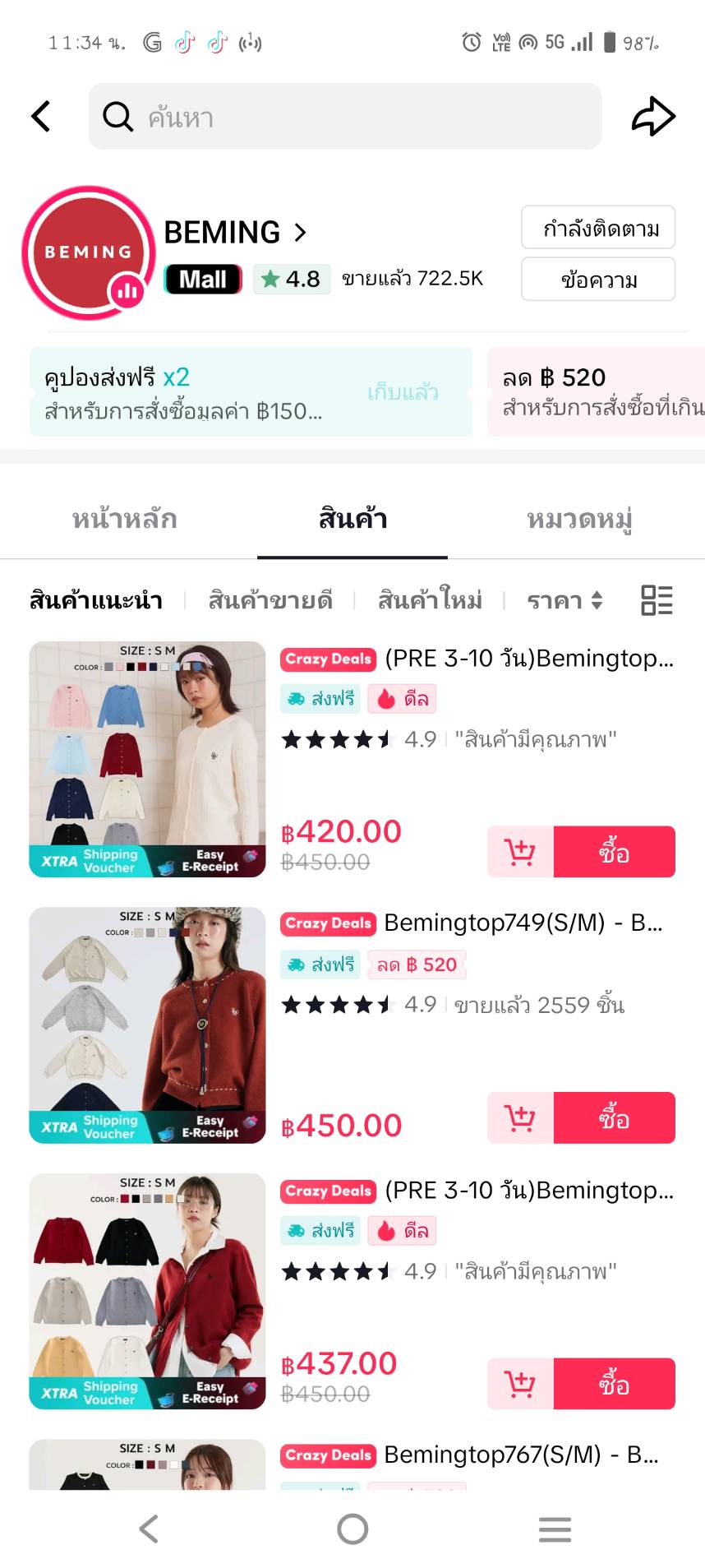Screen dimensions: 705x1568
Task: Add the ฿420.00 cardigan to cart
Action: tap(520, 852)
